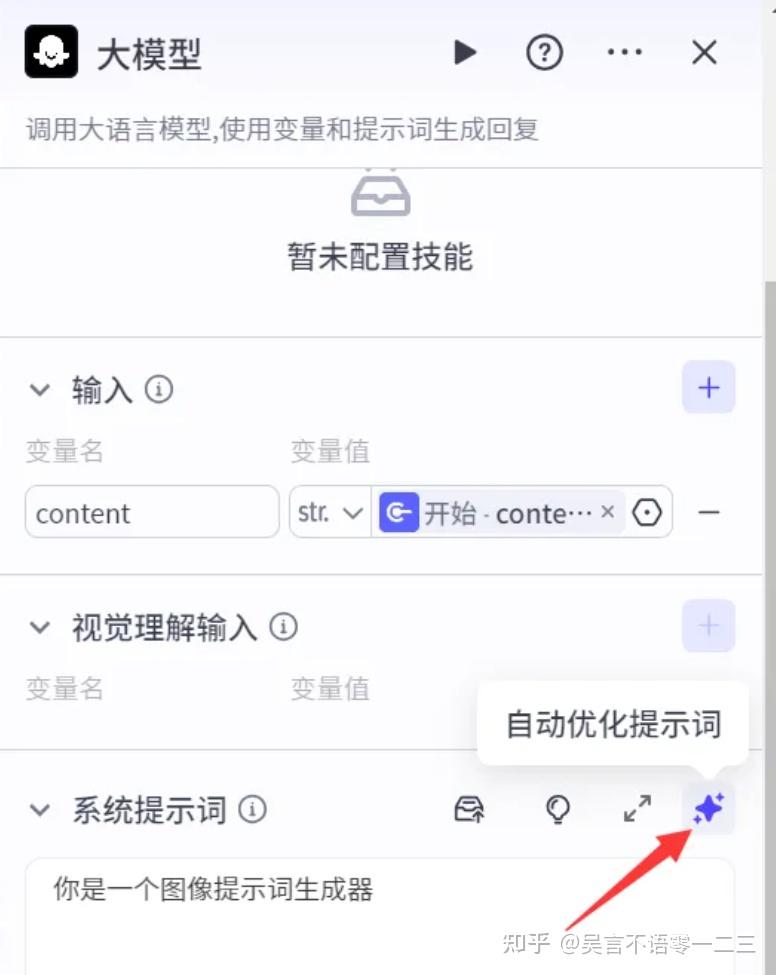Tap the 自动优化提示词 sparkle icon

(709, 809)
